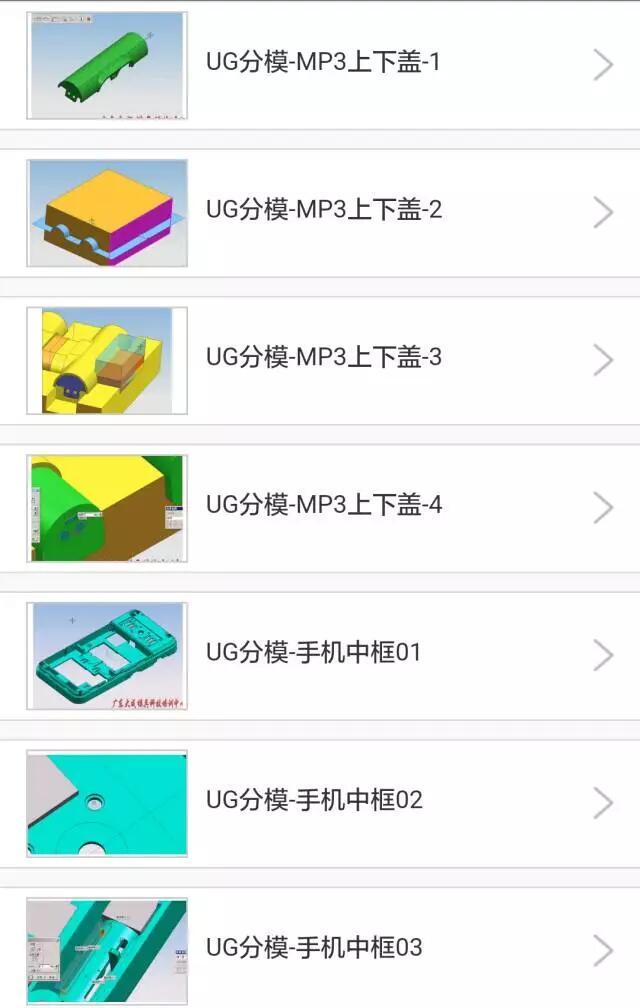The image size is (640, 1008).
Task: Select UG分模-手机中框02 row
Action: click(x=313, y=800)
